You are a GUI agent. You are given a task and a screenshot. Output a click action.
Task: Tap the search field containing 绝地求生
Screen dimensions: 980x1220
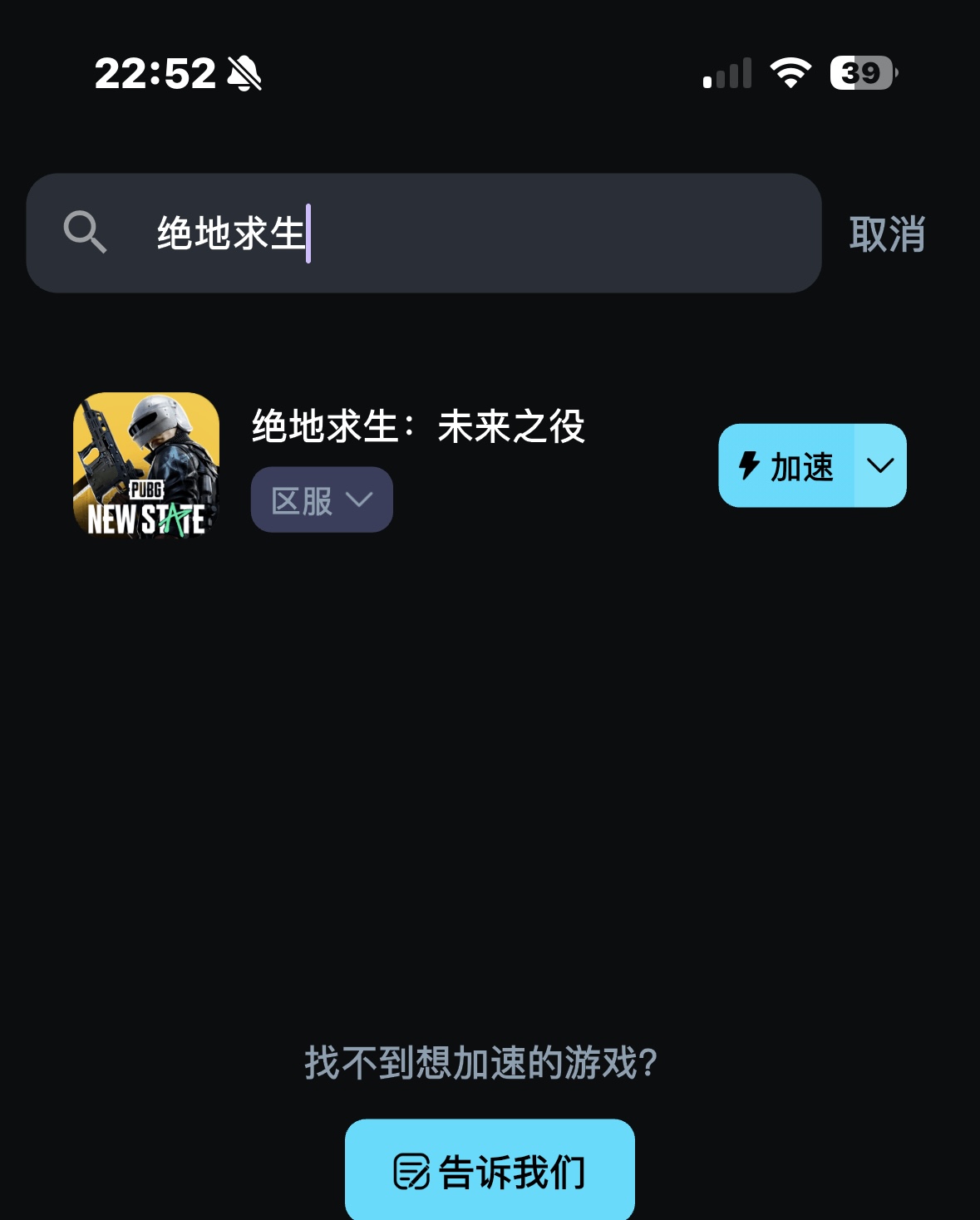pos(465,234)
